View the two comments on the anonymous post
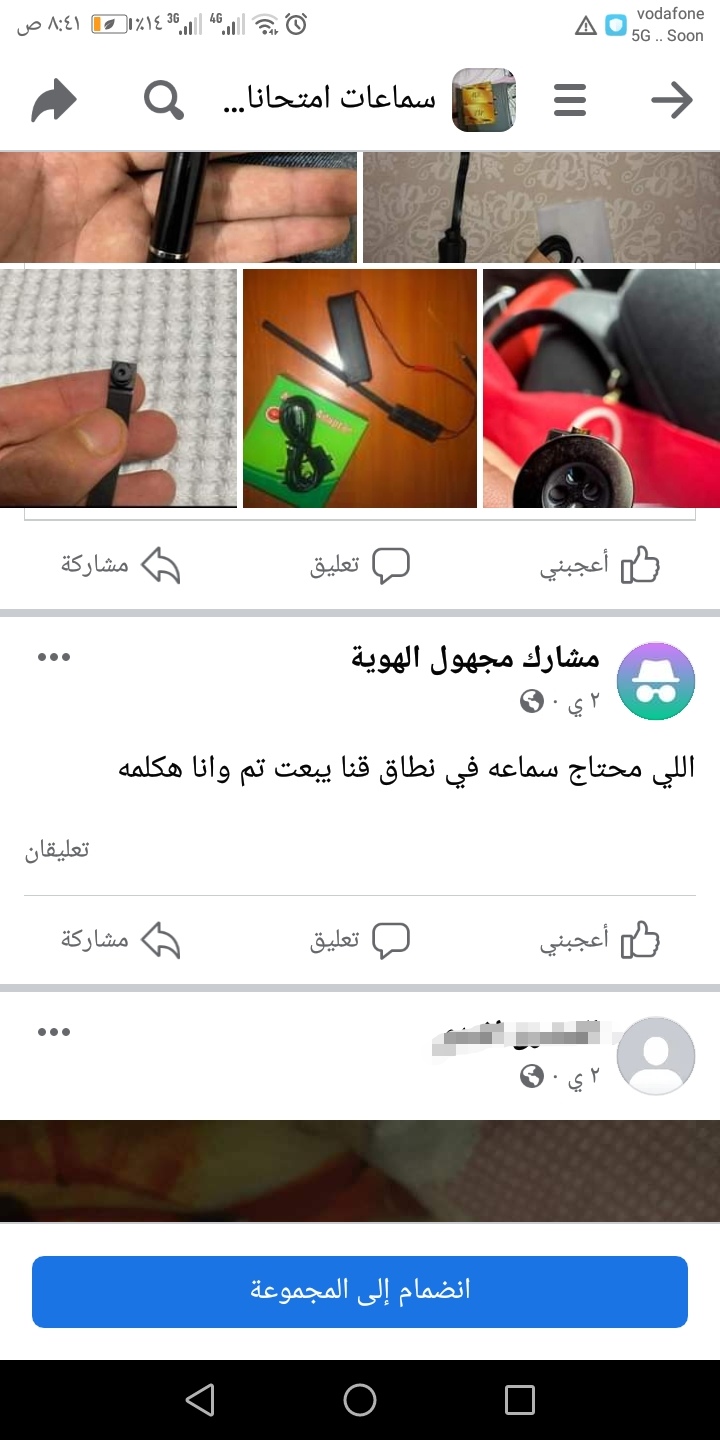This screenshot has height=1440, width=720. pos(57,851)
